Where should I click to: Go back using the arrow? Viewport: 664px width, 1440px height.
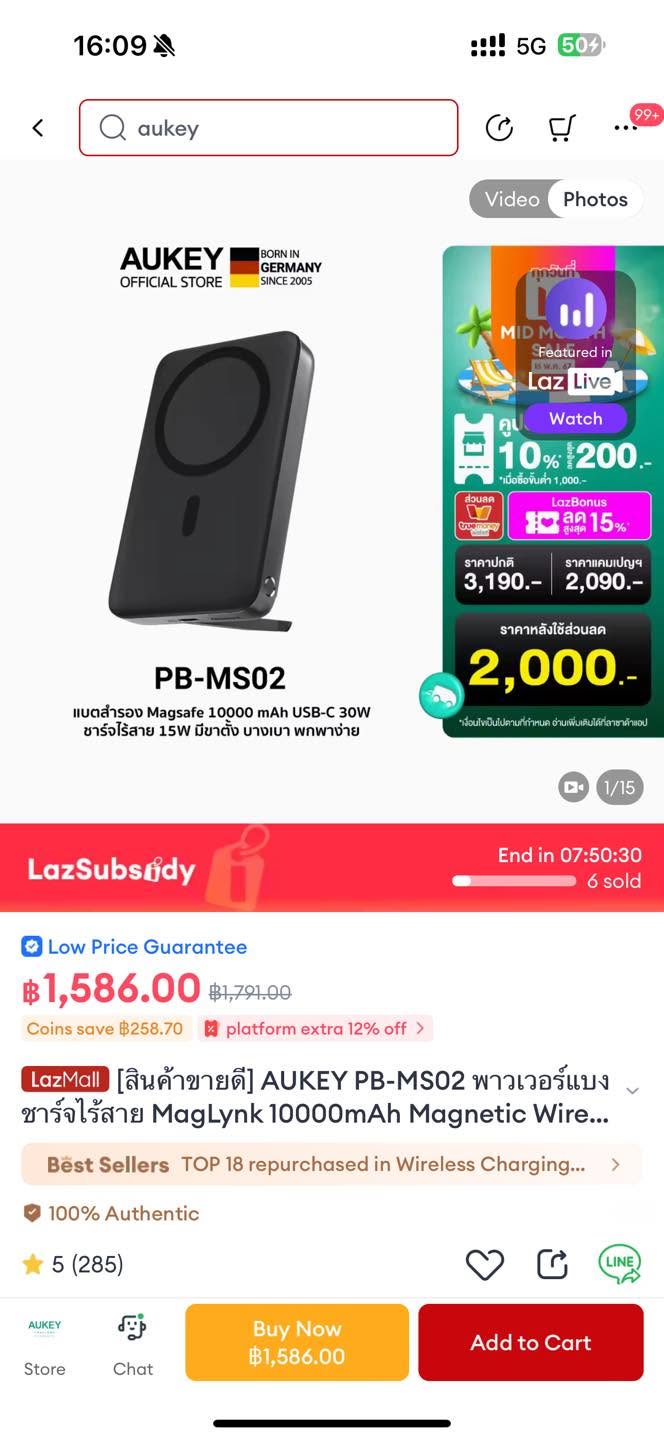38,128
